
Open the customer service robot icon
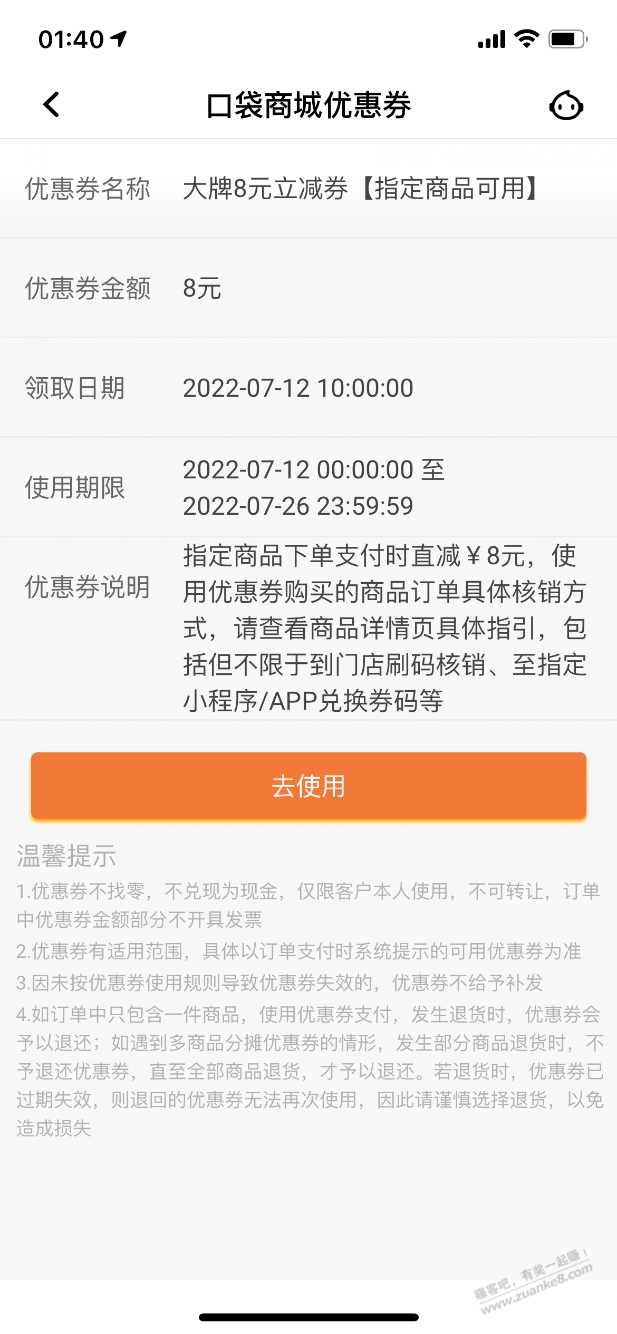[566, 105]
